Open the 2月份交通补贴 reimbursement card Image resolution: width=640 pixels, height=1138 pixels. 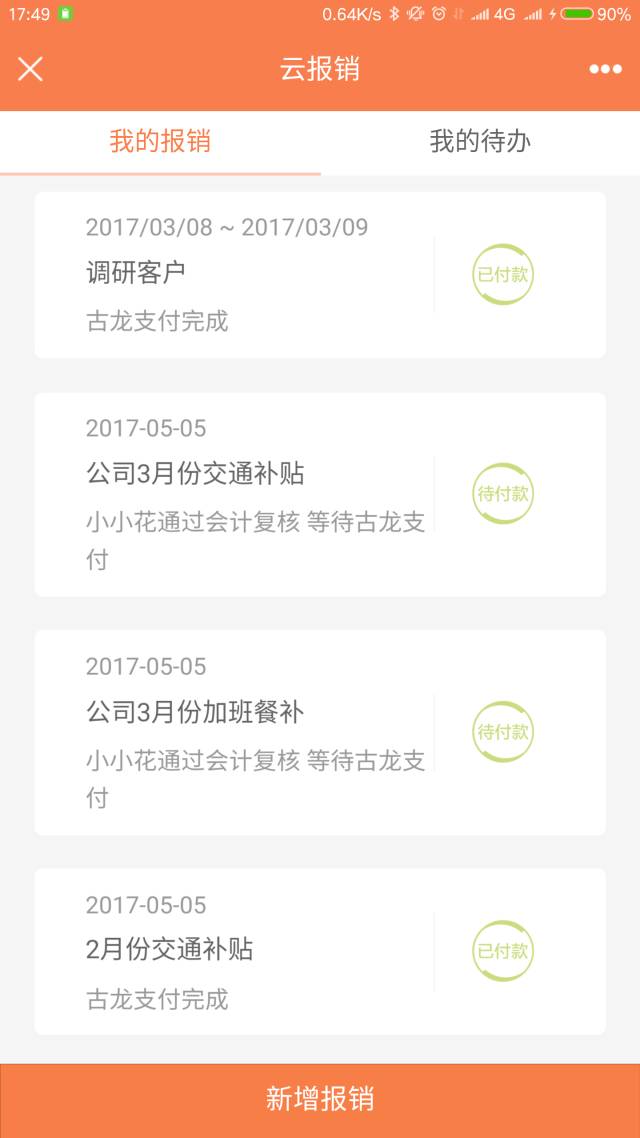click(320, 951)
